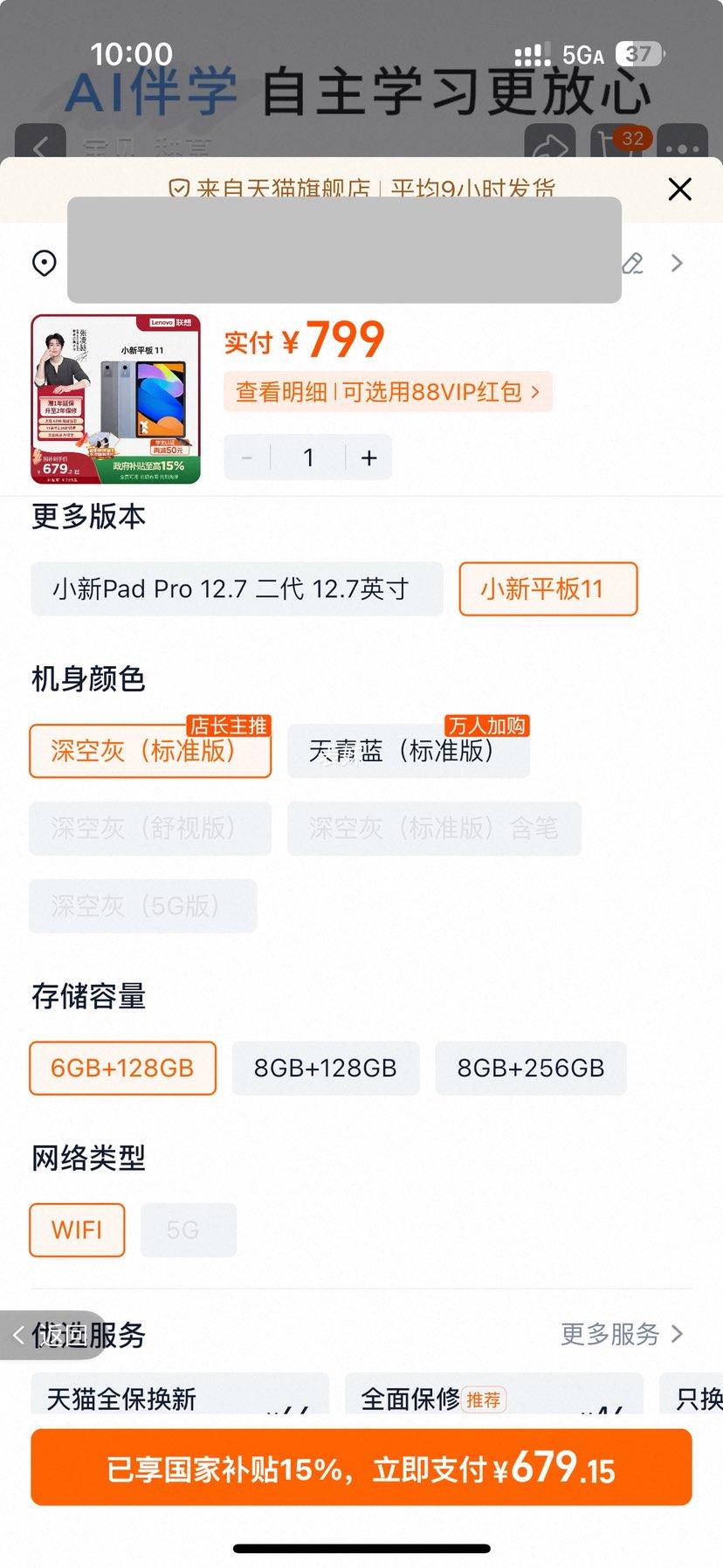Select the 小新平板11 version tab
The image size is (723, 1568).
click(547, 588)
